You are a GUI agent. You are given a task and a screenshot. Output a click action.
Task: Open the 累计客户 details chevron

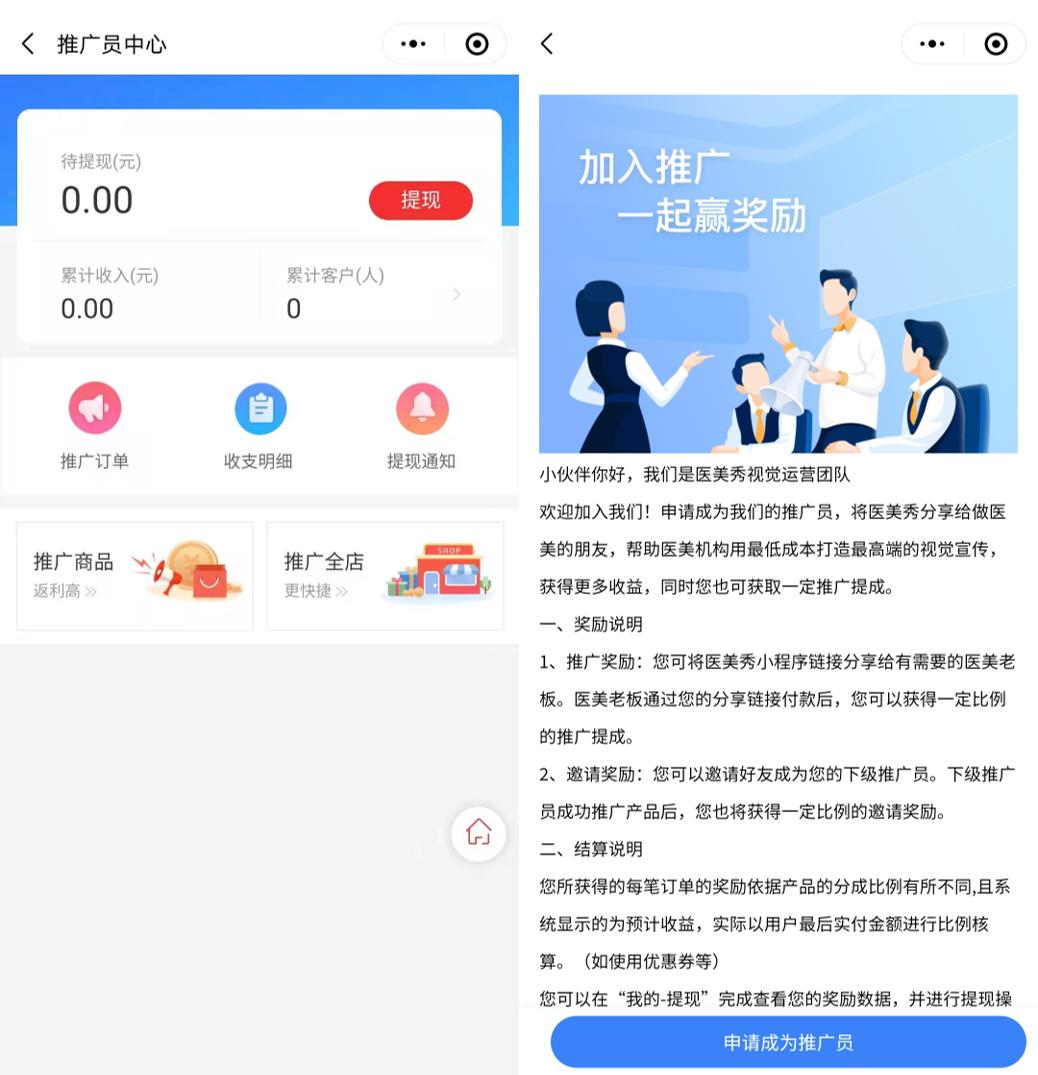pos(457,295)
